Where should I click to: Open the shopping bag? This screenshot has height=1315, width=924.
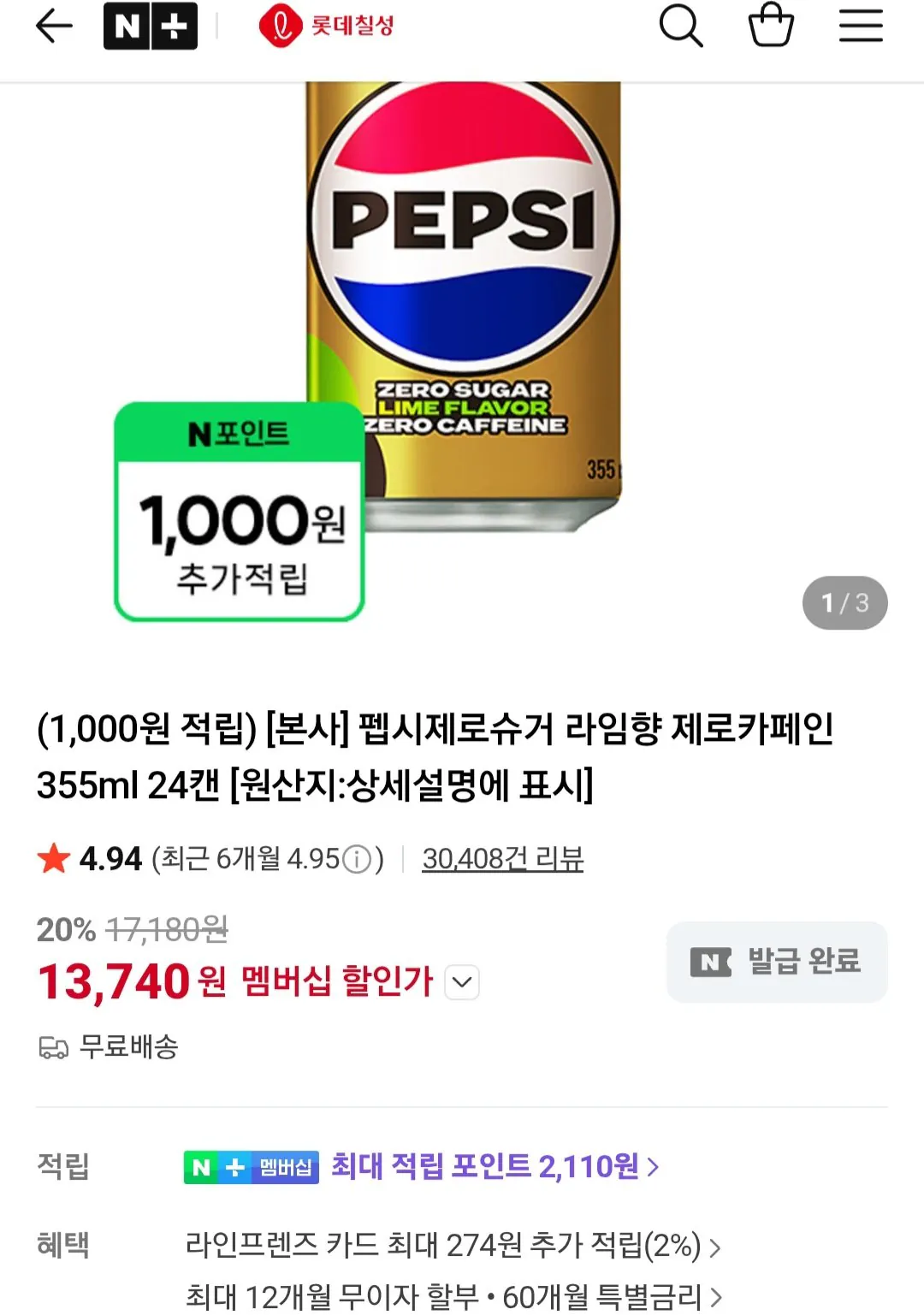[770, 27]
